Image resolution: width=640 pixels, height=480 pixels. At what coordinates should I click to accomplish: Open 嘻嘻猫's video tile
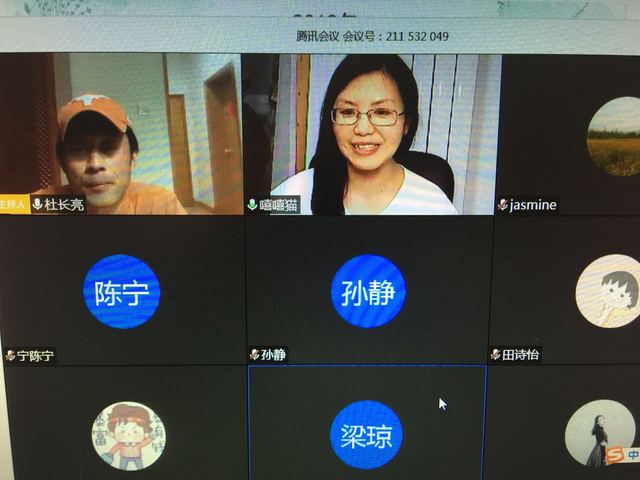[370, 133]
